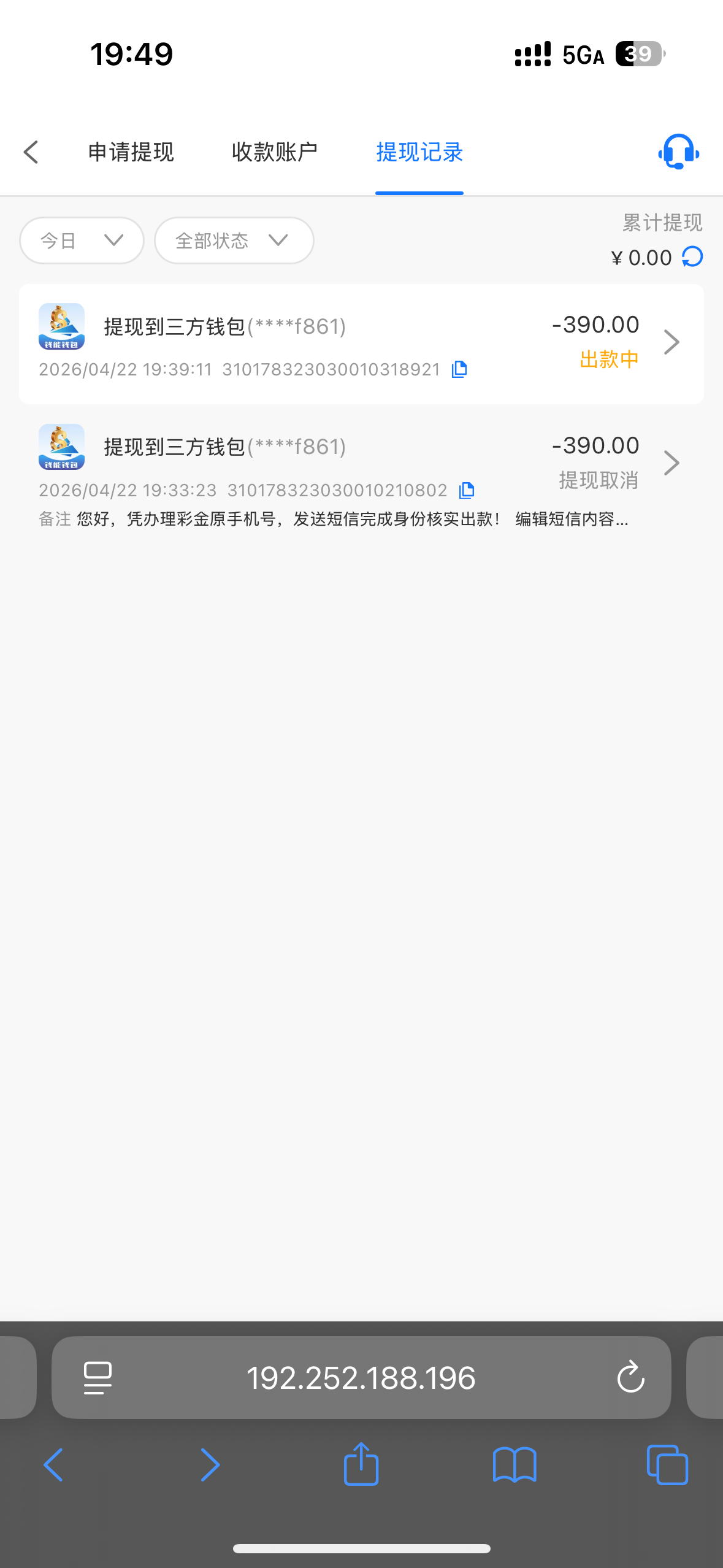Open the 全部状态 status filter
The height and width of the screenshot is (1568, 723).
[x=234, y=240]
